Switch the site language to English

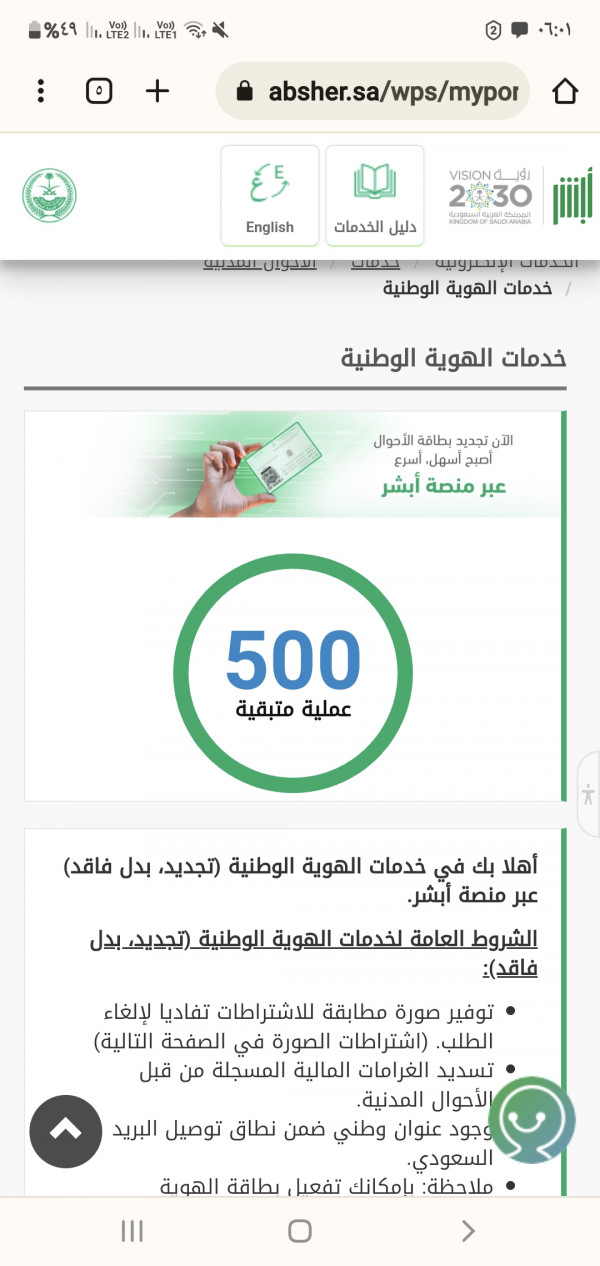tap(270, 196)
